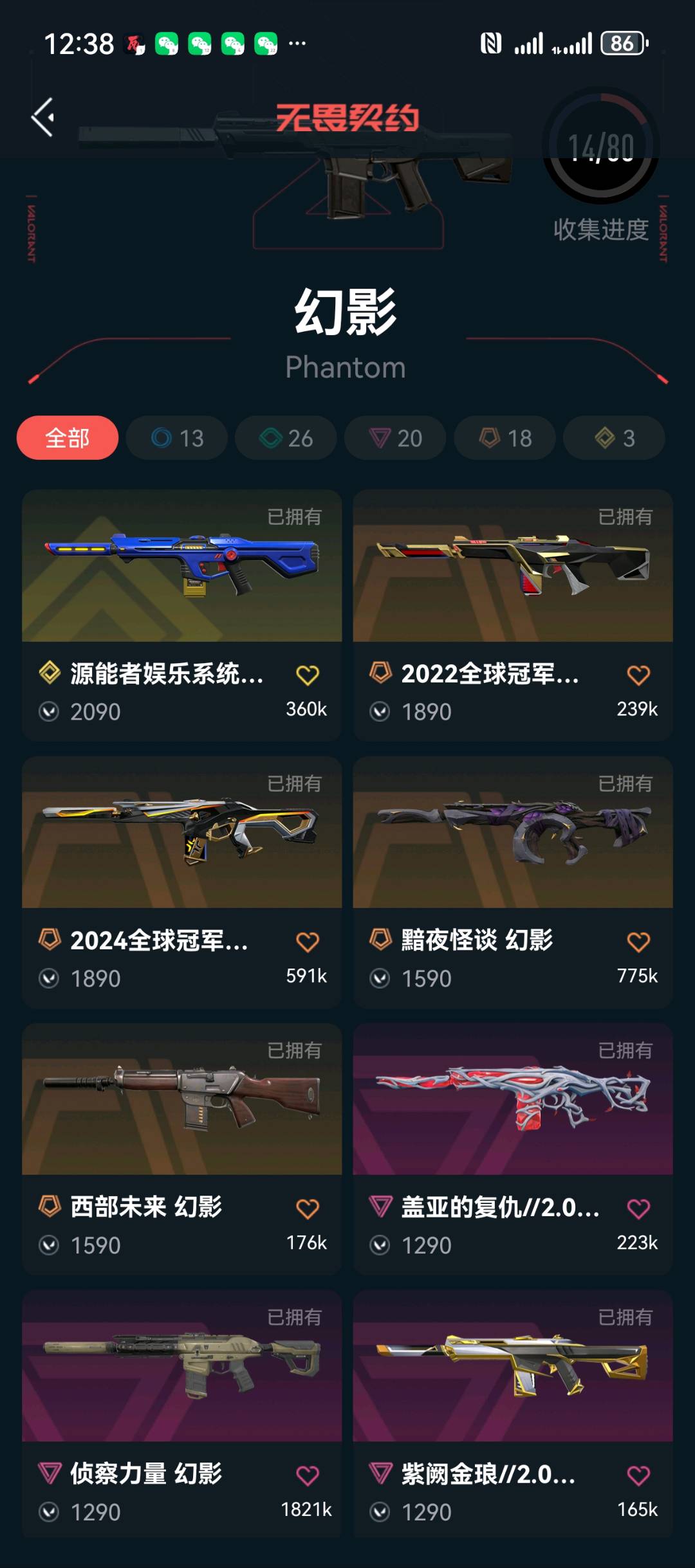This screenshot has width=695, height=1568.
Task: Favorite the 侦察力量 幻影 skin
Action: (x=308, y=1475)
